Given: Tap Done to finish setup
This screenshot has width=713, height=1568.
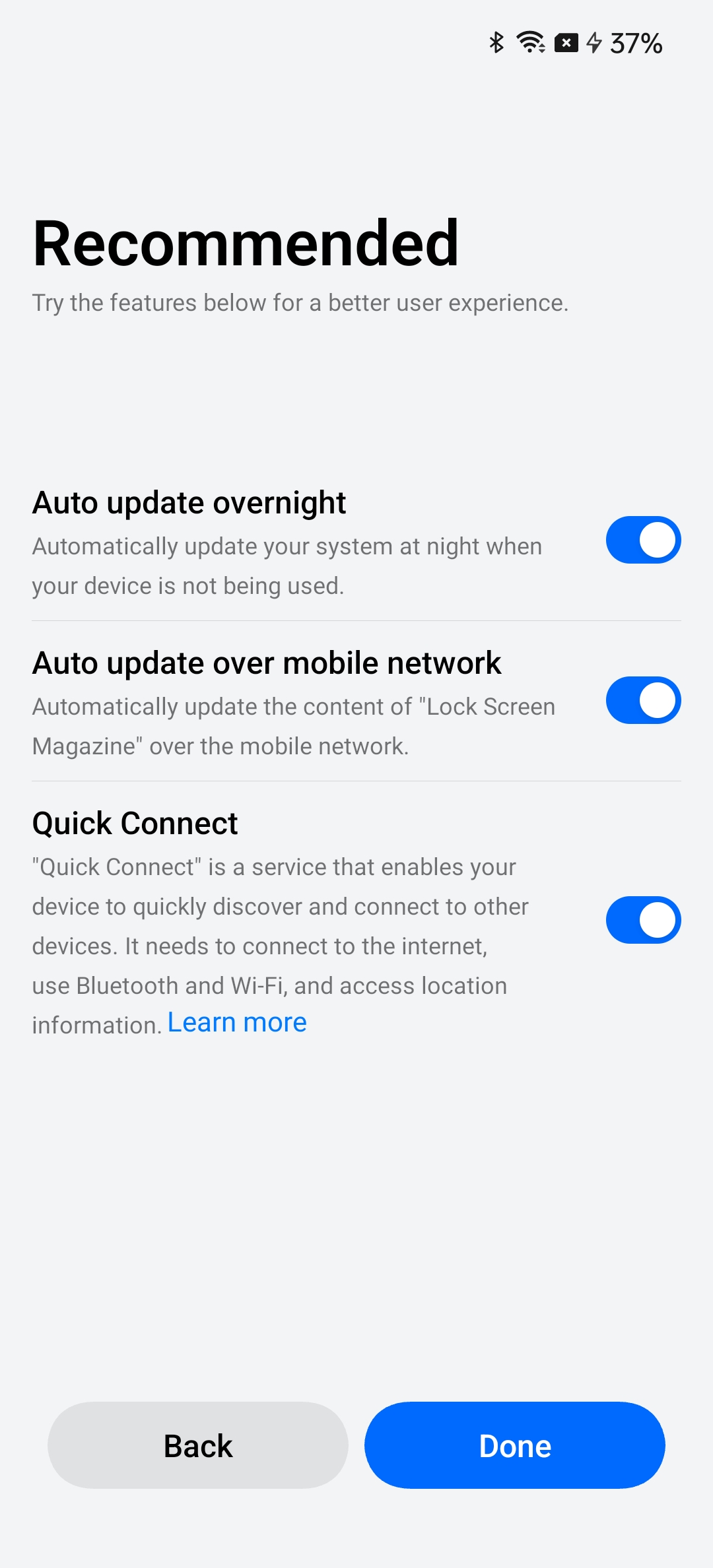Looking at the screenshot, I should [x=514, y=1445].
